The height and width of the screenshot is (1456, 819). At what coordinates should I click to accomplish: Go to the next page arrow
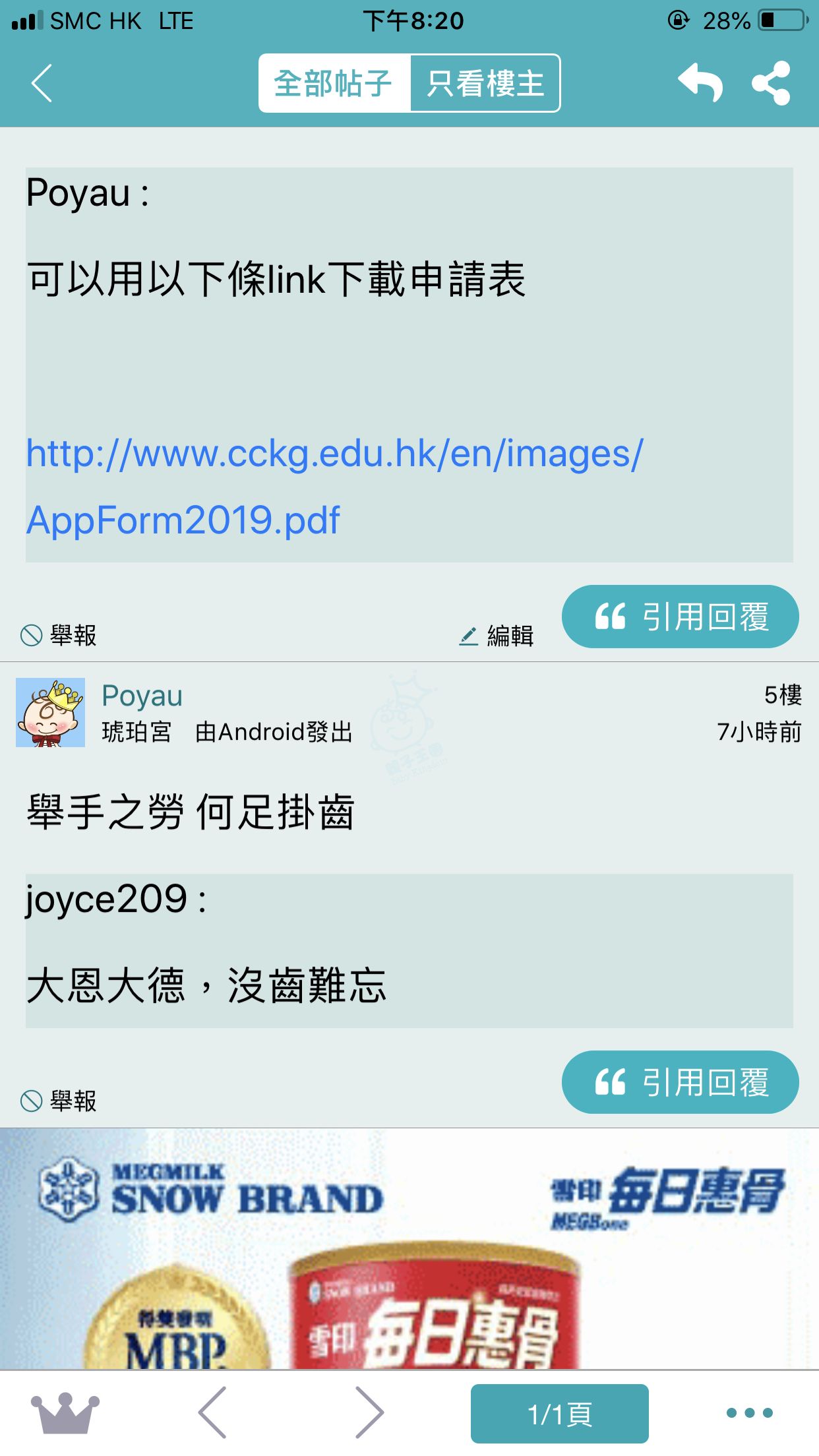[x=369, y=1412]
